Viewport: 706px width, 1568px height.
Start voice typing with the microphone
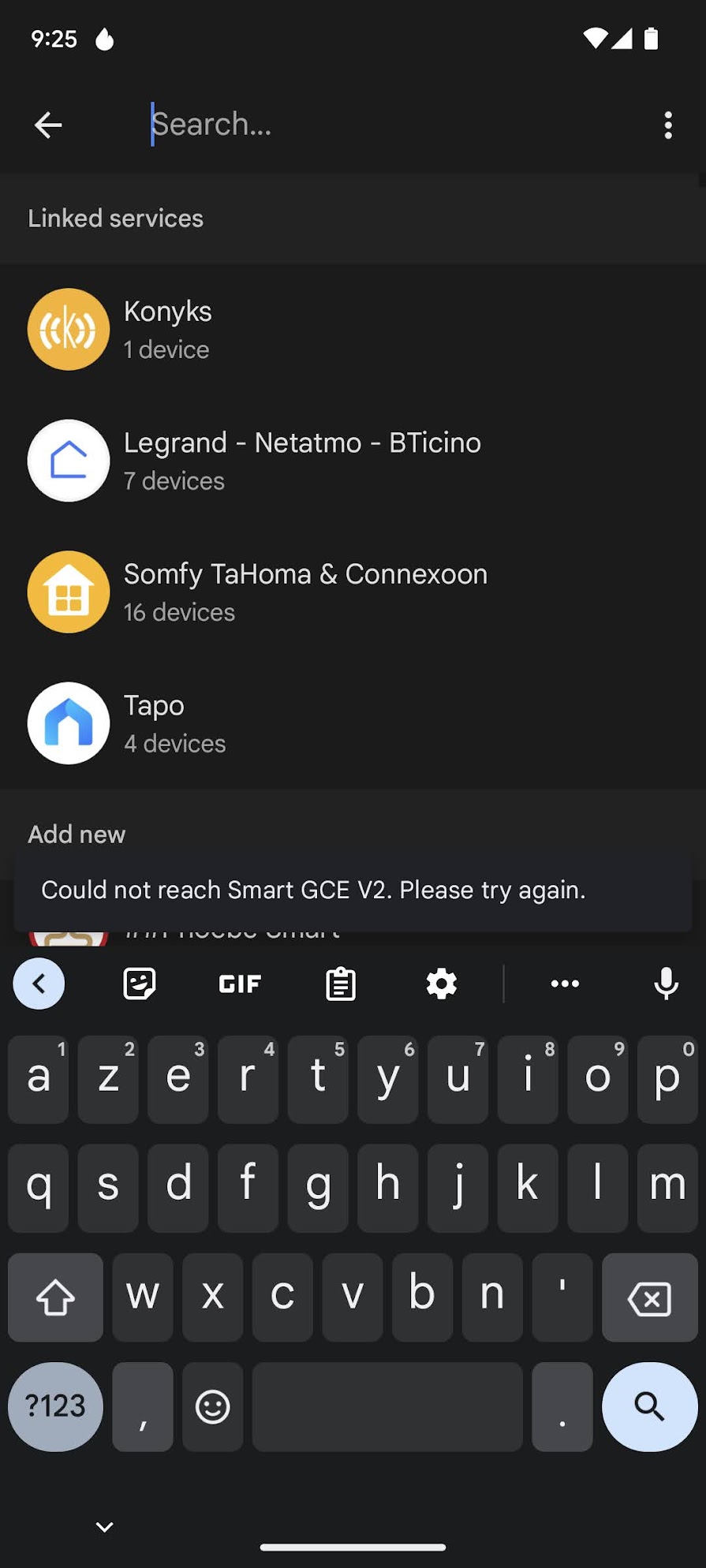pyautogui.click(x=667, y=984)
